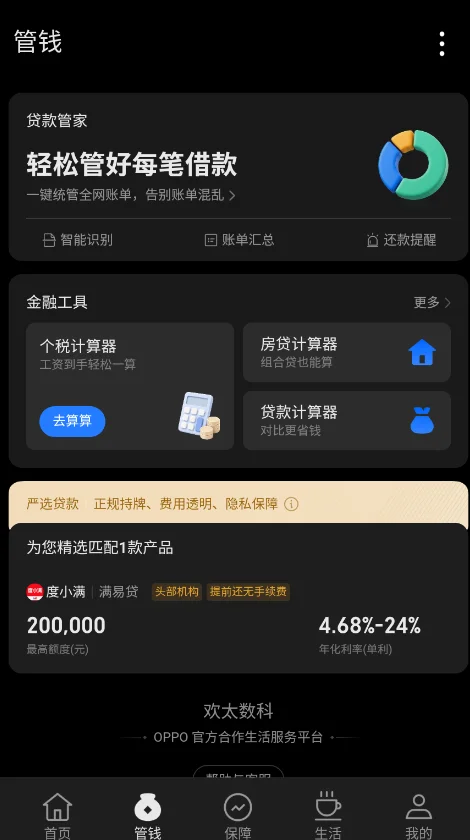
Task: Tap 更多 to see more financial tools
Action: [x=432, y=303]
